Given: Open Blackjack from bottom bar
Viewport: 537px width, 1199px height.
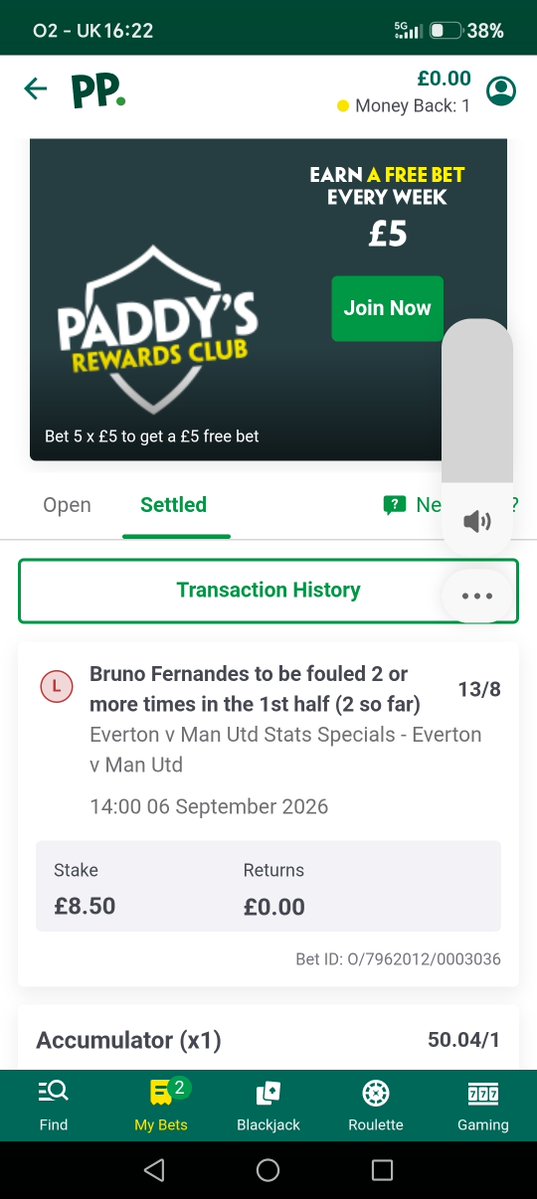Looking at the screenshot, I should point(268,1105).
